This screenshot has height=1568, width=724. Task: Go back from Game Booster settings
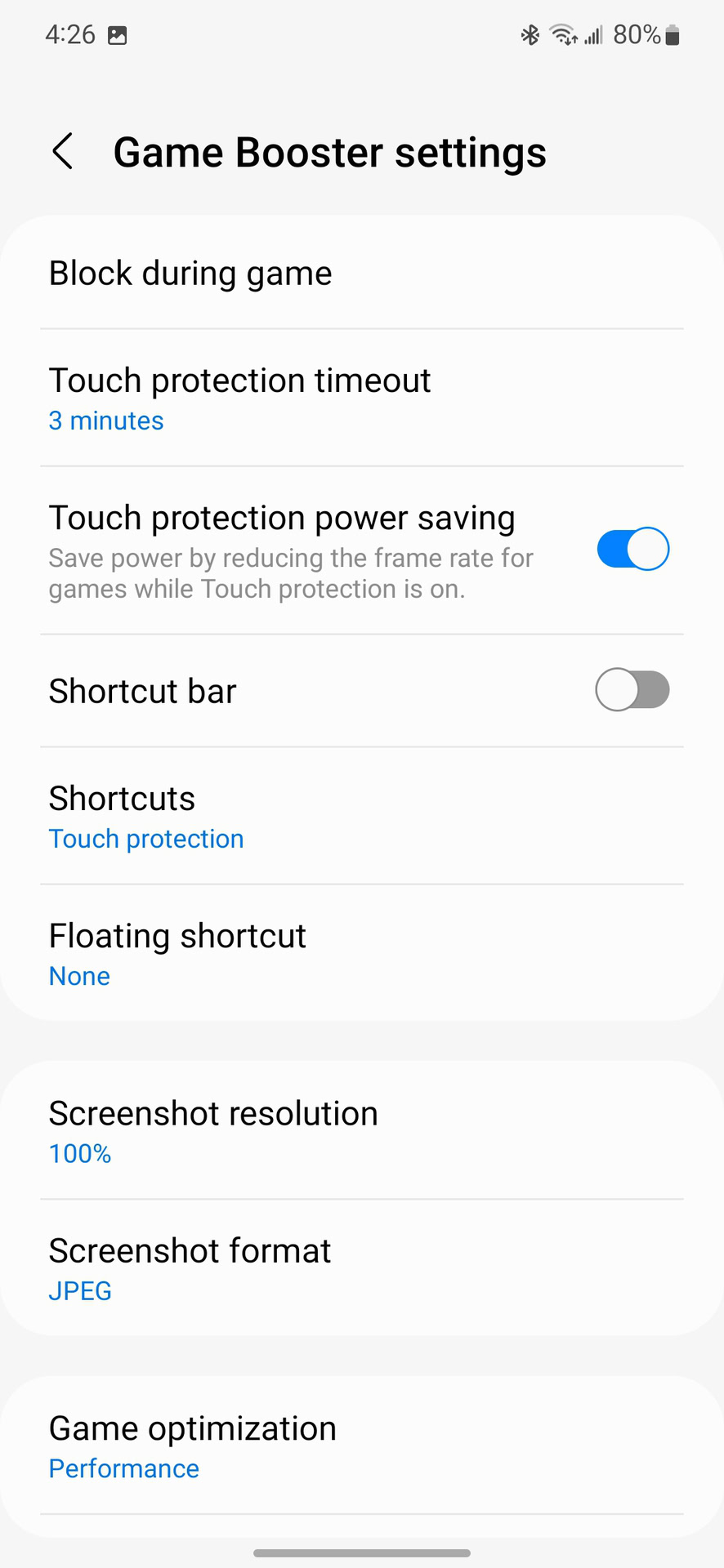63,152
